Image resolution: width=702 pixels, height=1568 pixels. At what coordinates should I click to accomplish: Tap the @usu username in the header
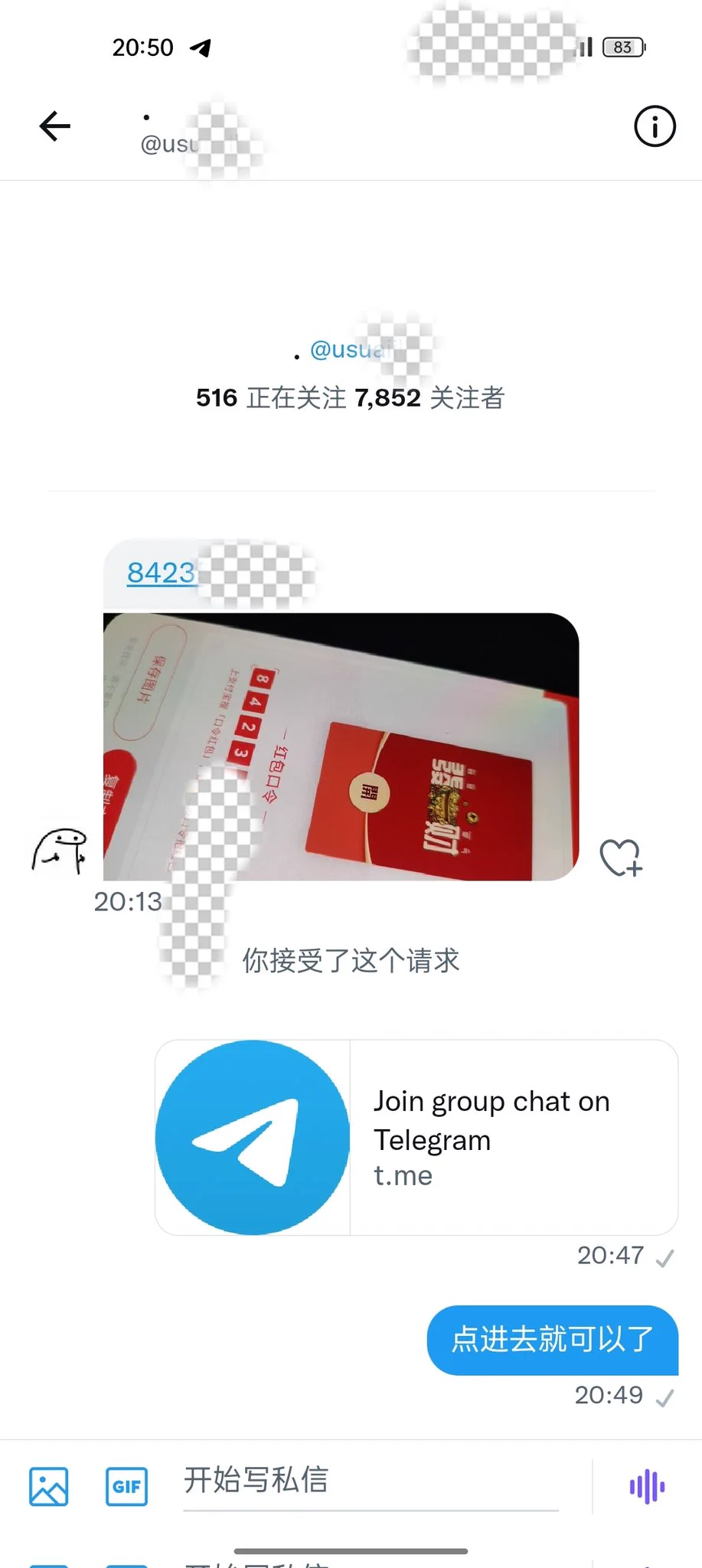point(172,145)
